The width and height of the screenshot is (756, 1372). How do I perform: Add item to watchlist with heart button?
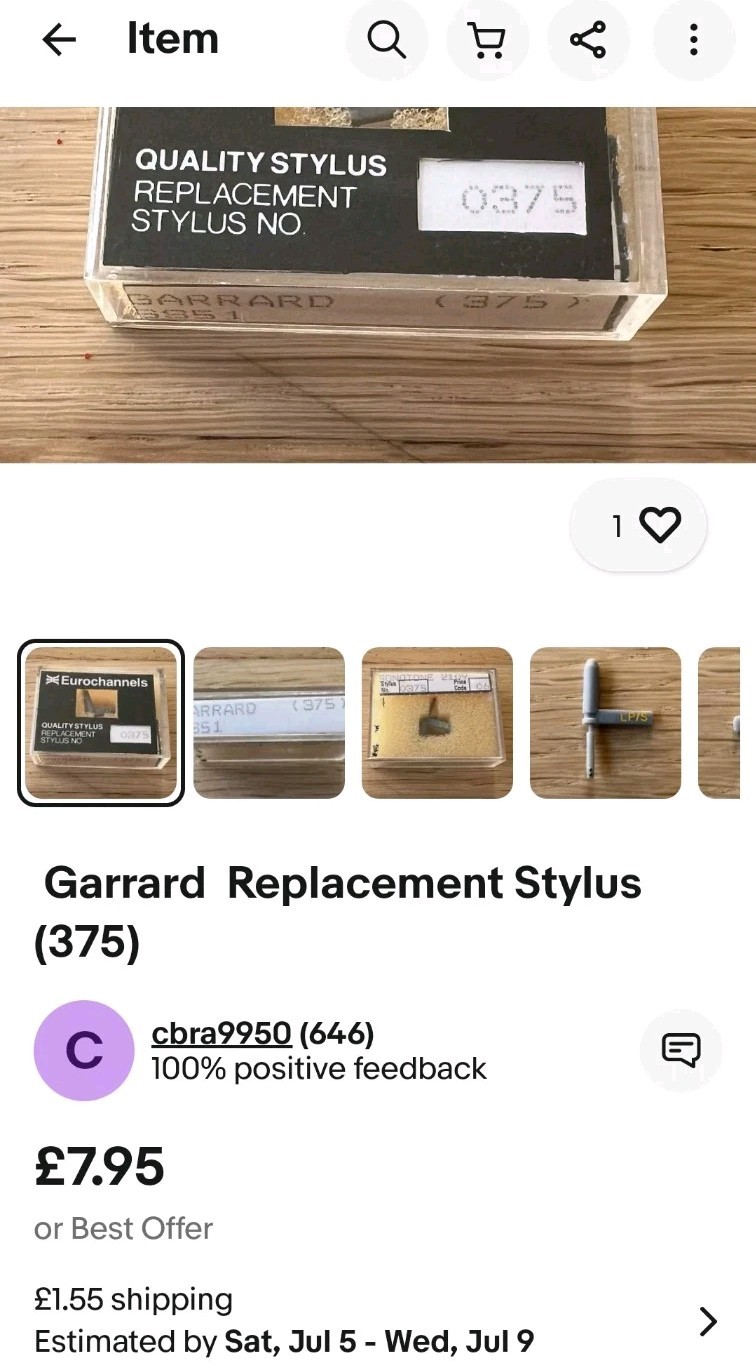click(x=640, y=525)
